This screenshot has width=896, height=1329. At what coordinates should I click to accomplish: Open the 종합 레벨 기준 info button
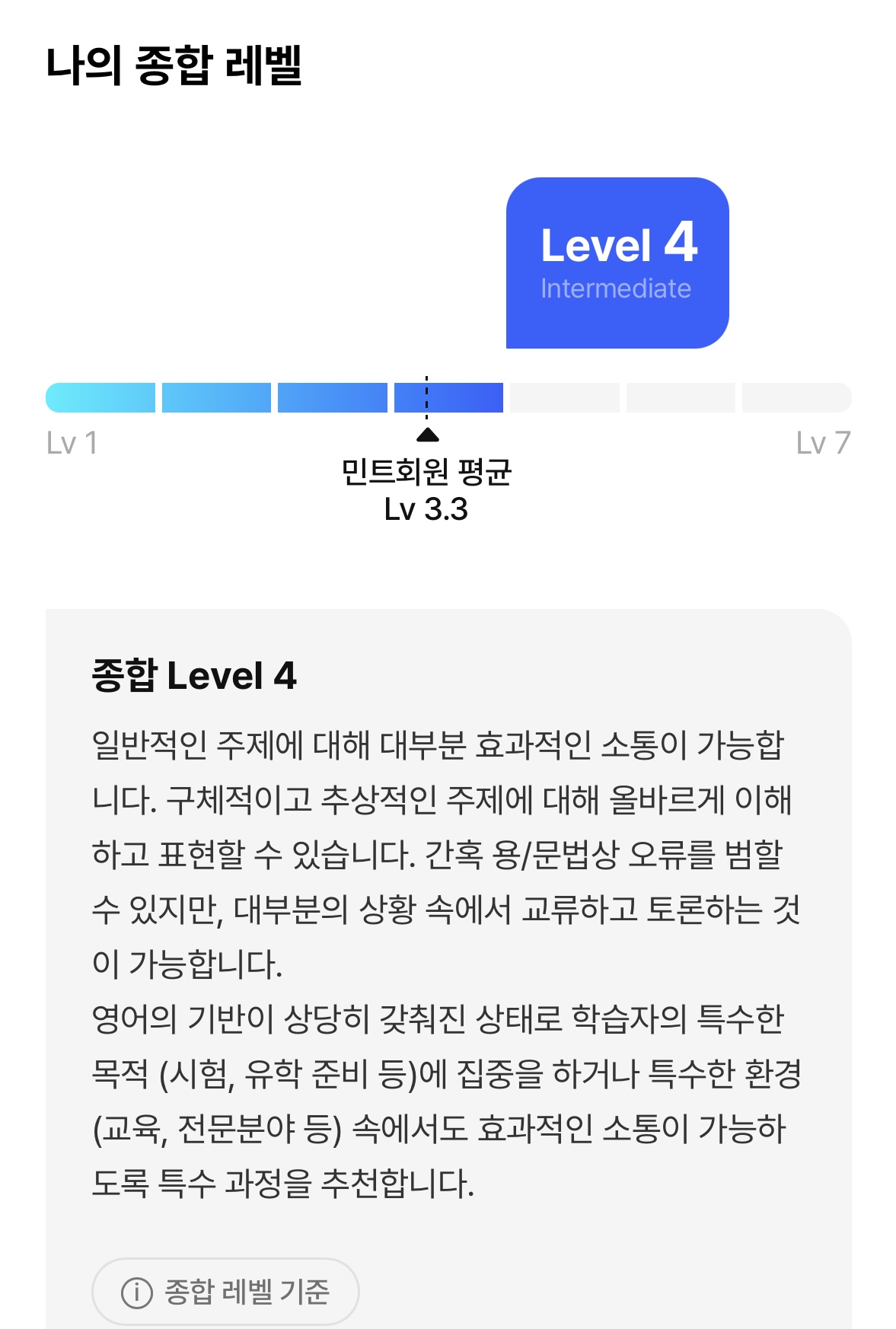tap(225, 1292)
